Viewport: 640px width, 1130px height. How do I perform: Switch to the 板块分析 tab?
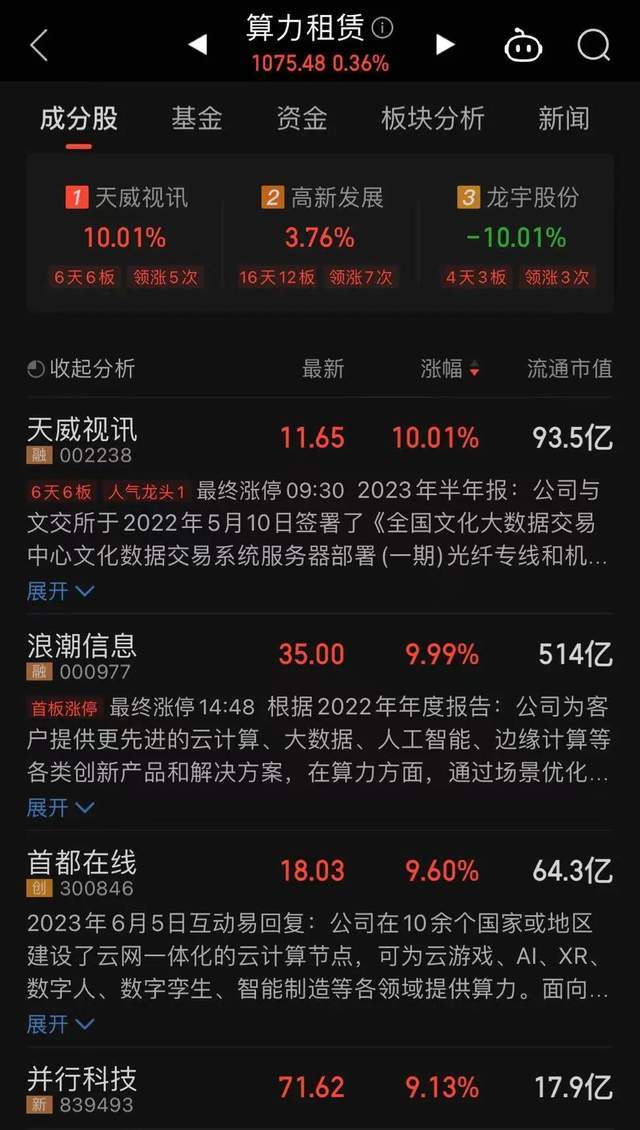point(432,119)
